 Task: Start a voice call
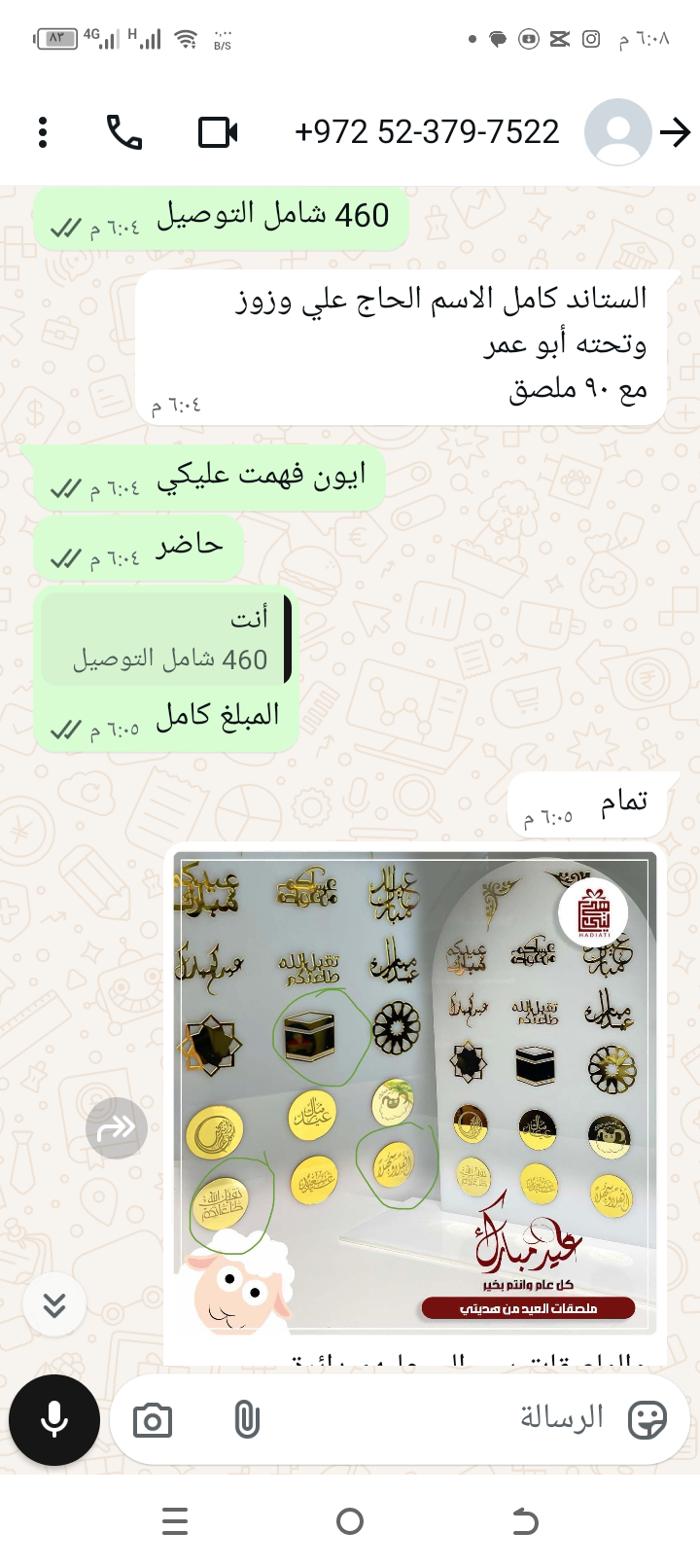124,132
